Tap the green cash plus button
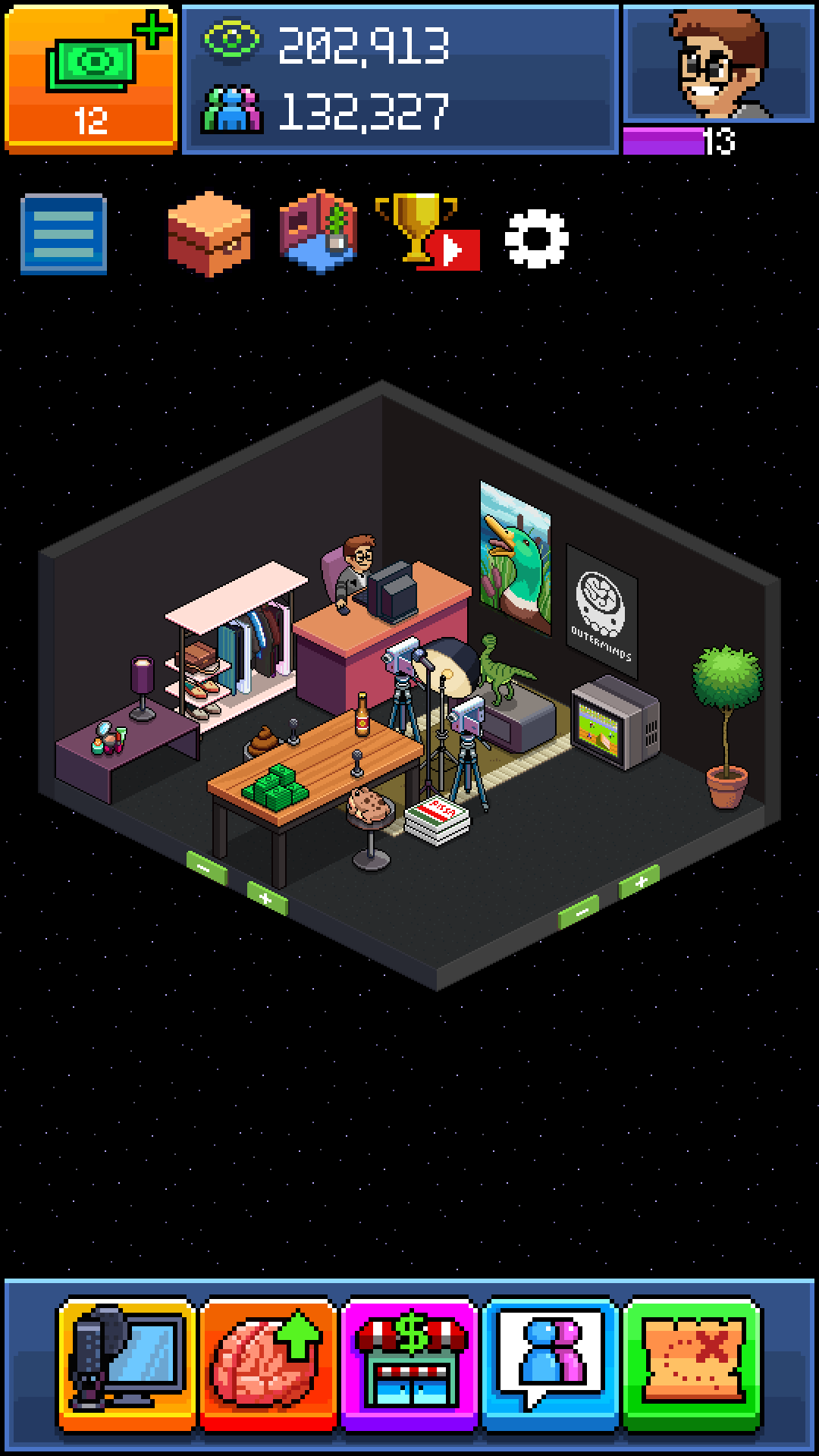This screenshot has height=1456, width=819. pos(91,79)
